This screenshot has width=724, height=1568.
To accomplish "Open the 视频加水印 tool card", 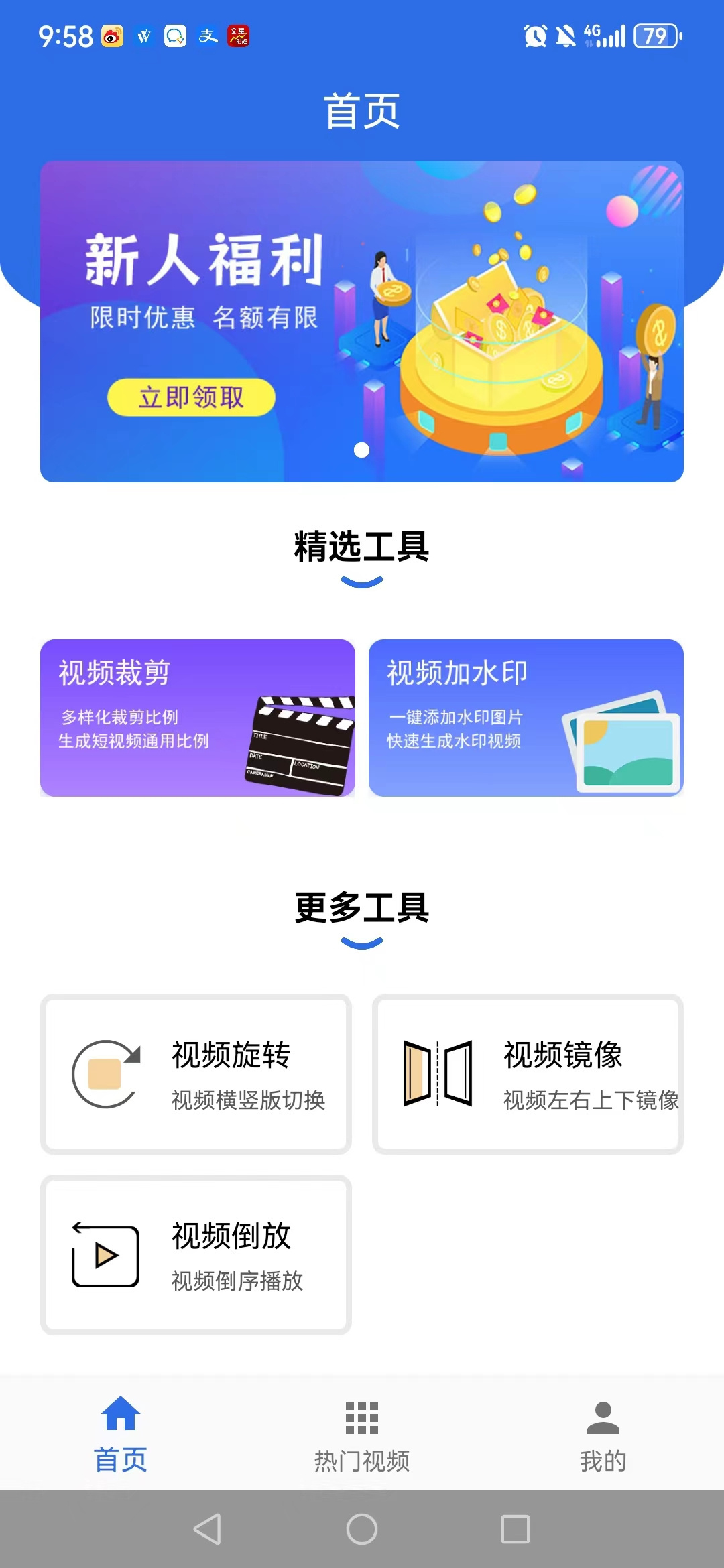I will click(x=525, y=718).
